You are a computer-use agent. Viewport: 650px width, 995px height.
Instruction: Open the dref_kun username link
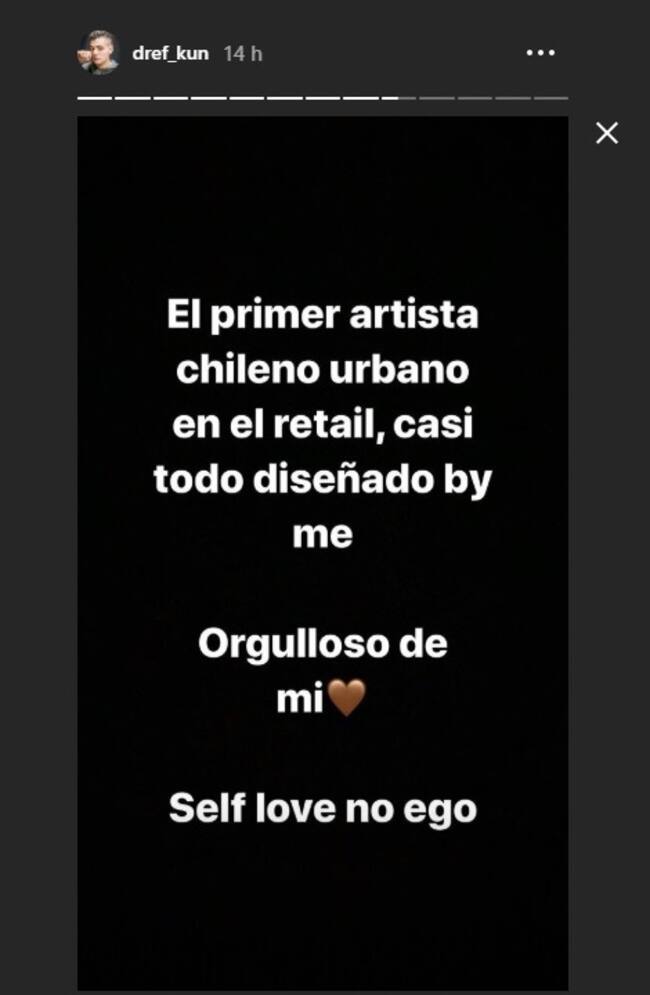point(170,54)
